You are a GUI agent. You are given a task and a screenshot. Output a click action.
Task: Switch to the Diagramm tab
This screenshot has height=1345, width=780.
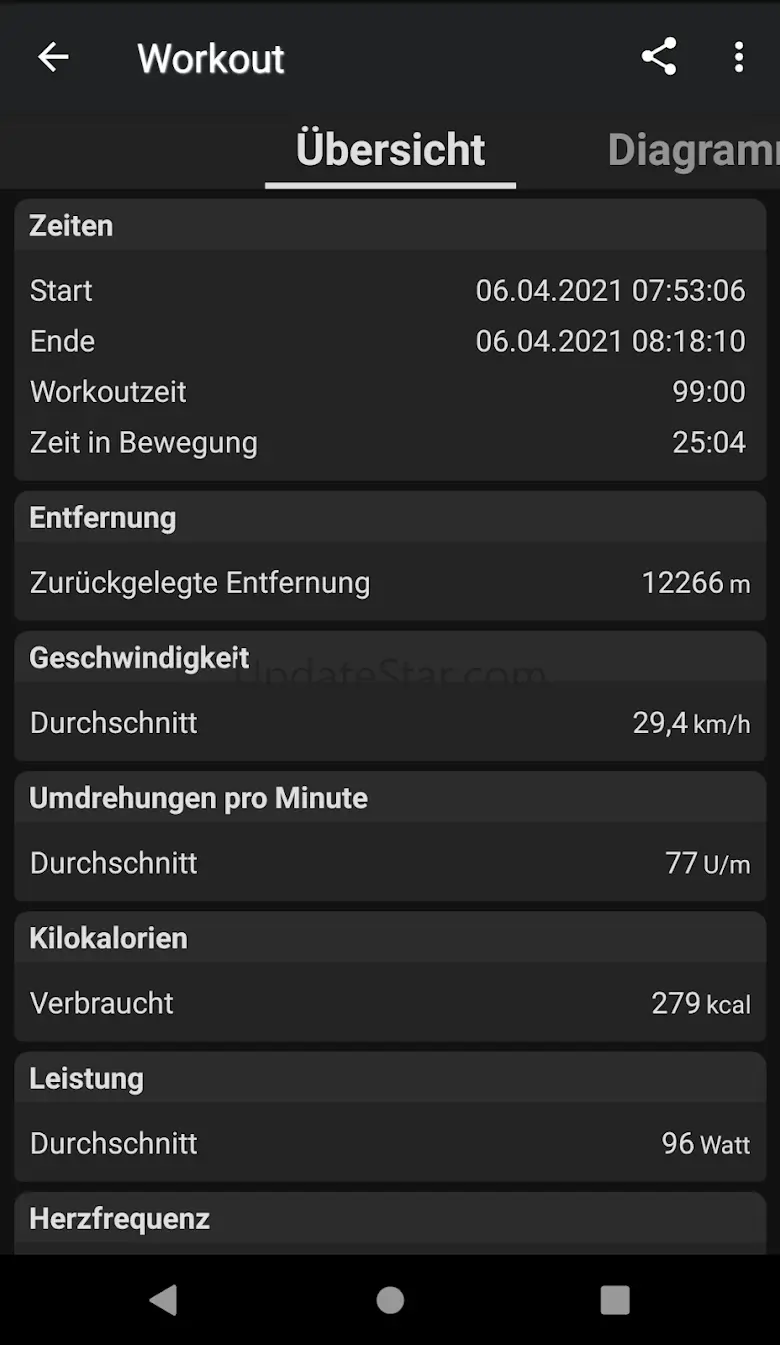point(693,150)
